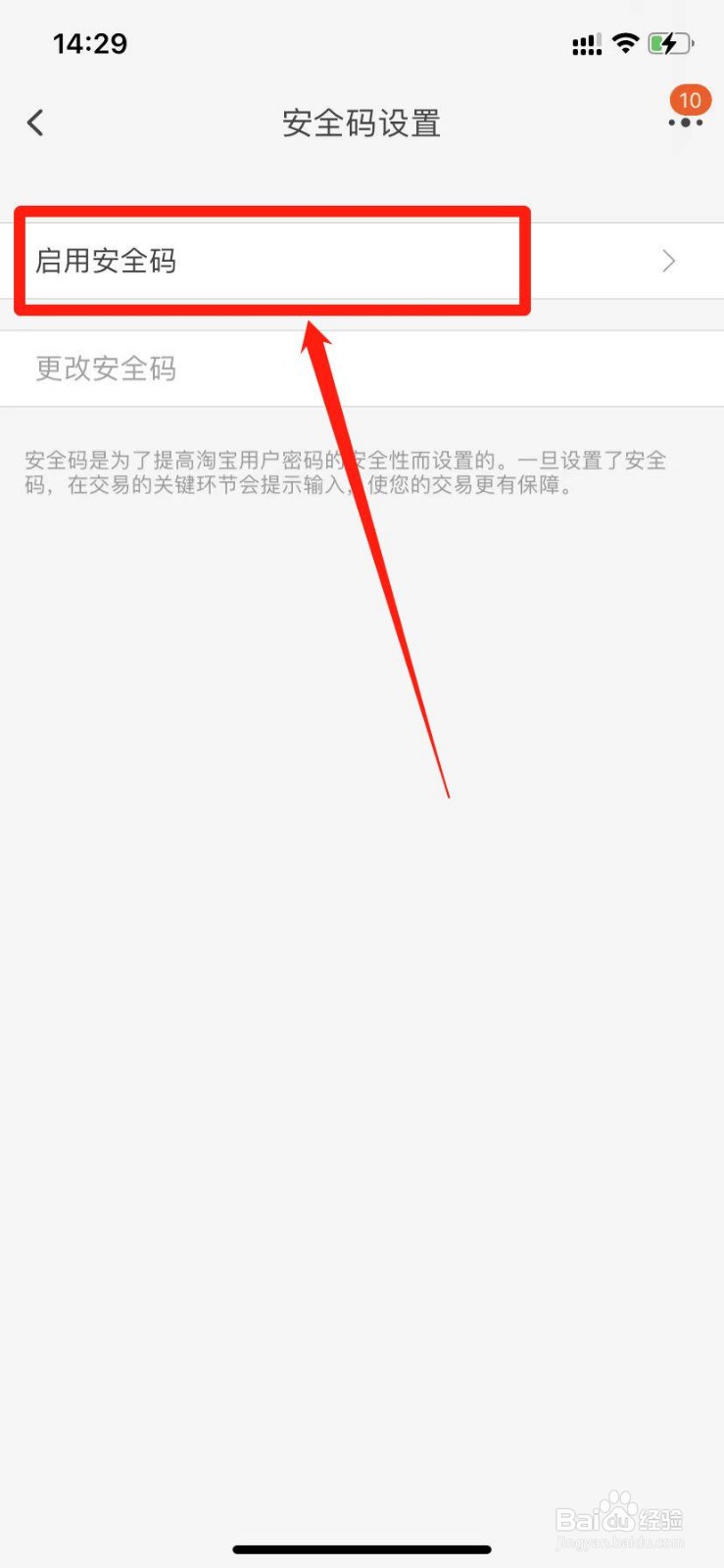Image resolution: width=724 pixels, height=1568 pixels.
Task: Tap inside the red highlighted box
Action: (x=271, y=261)
